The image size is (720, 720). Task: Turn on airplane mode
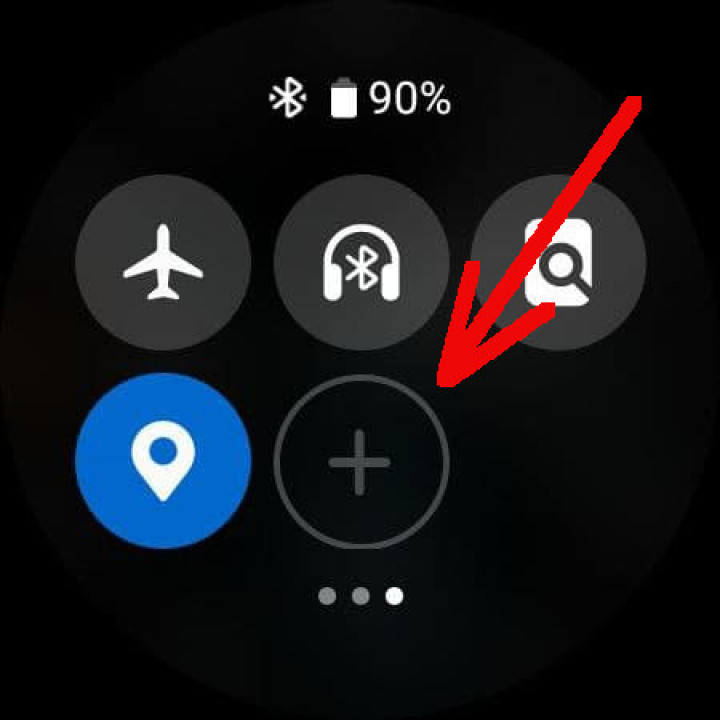pyautogui.click(x=162, y=264)
